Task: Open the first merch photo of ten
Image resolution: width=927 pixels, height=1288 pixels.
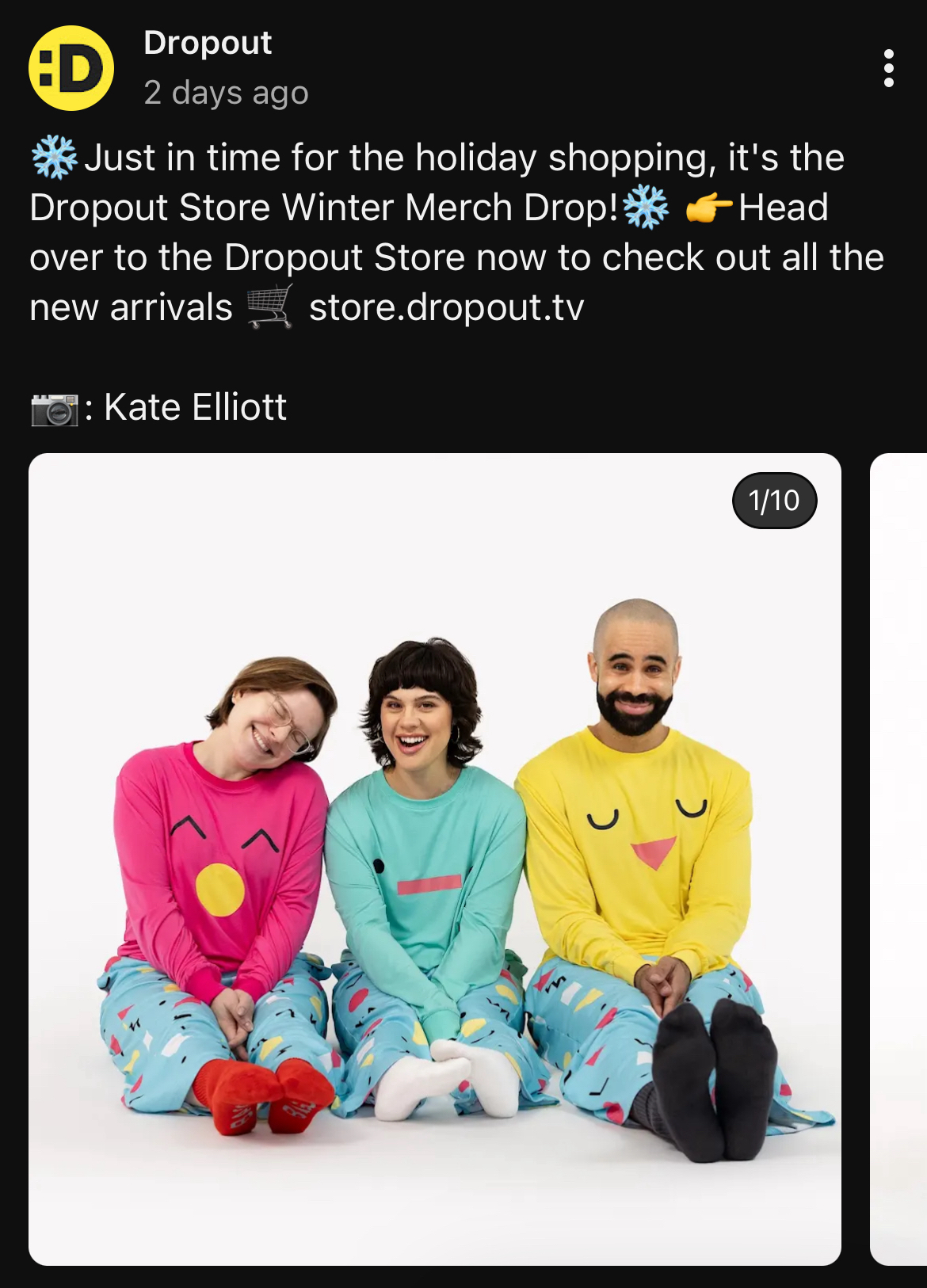Action: click(434, 859)
